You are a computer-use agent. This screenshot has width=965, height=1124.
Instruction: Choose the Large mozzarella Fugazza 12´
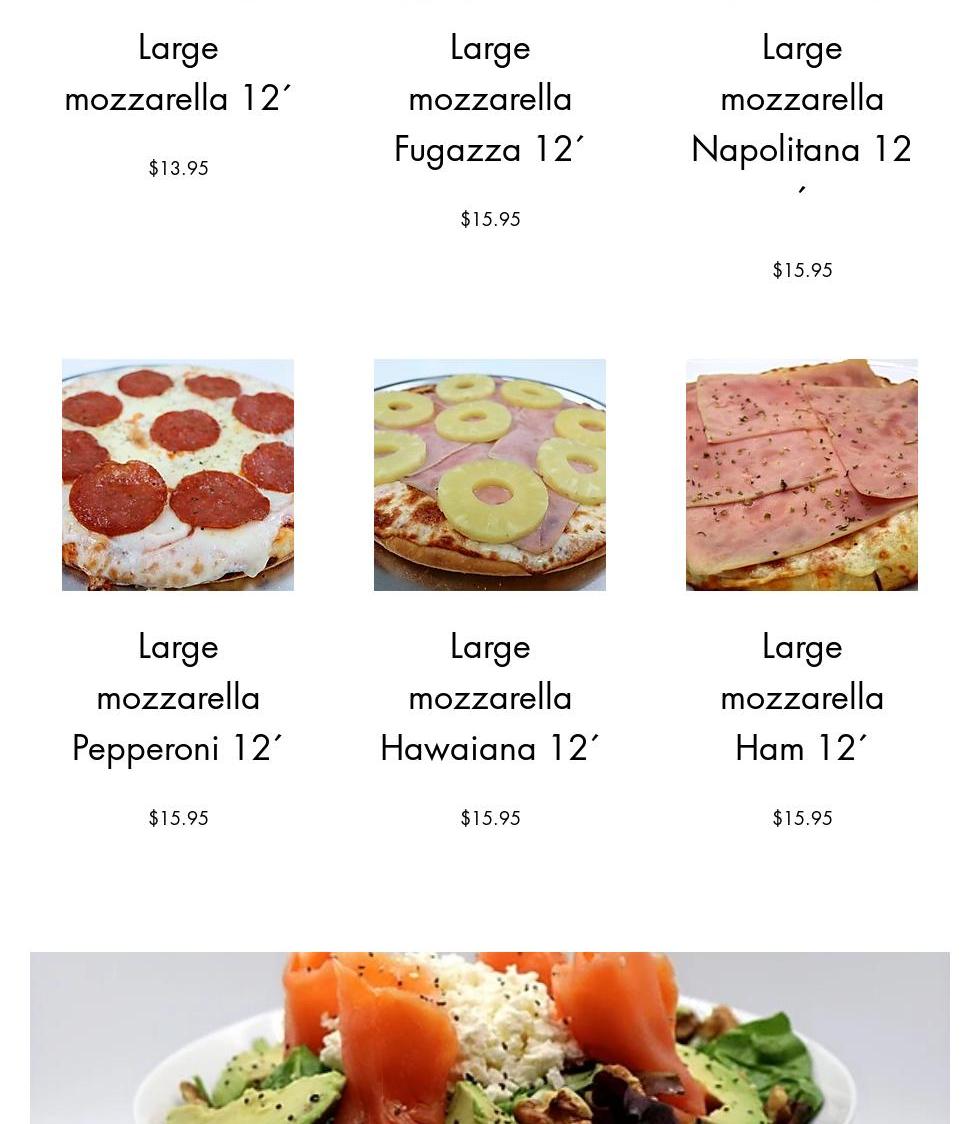pyautogui.click(x=490, y=98)
